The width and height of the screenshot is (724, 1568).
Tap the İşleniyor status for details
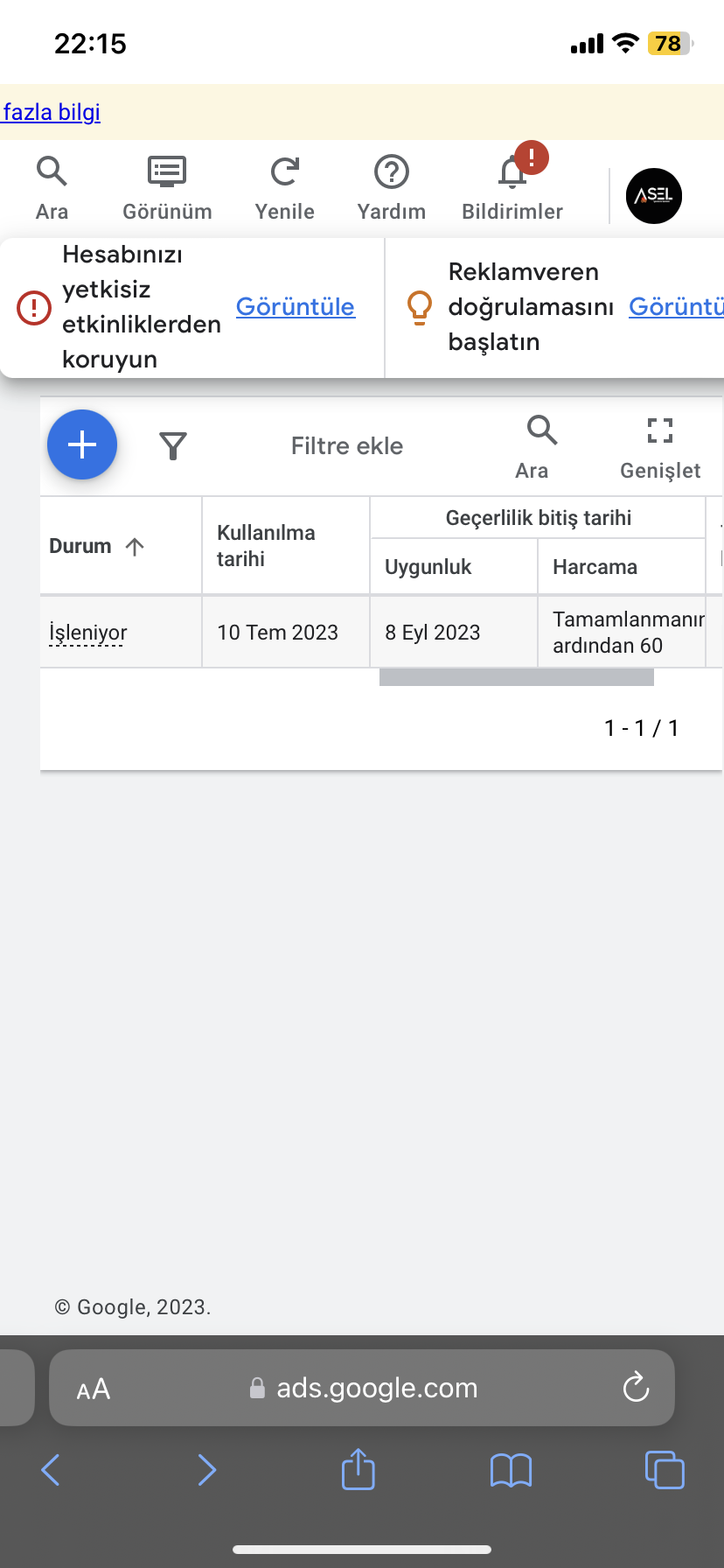[88, 632]
